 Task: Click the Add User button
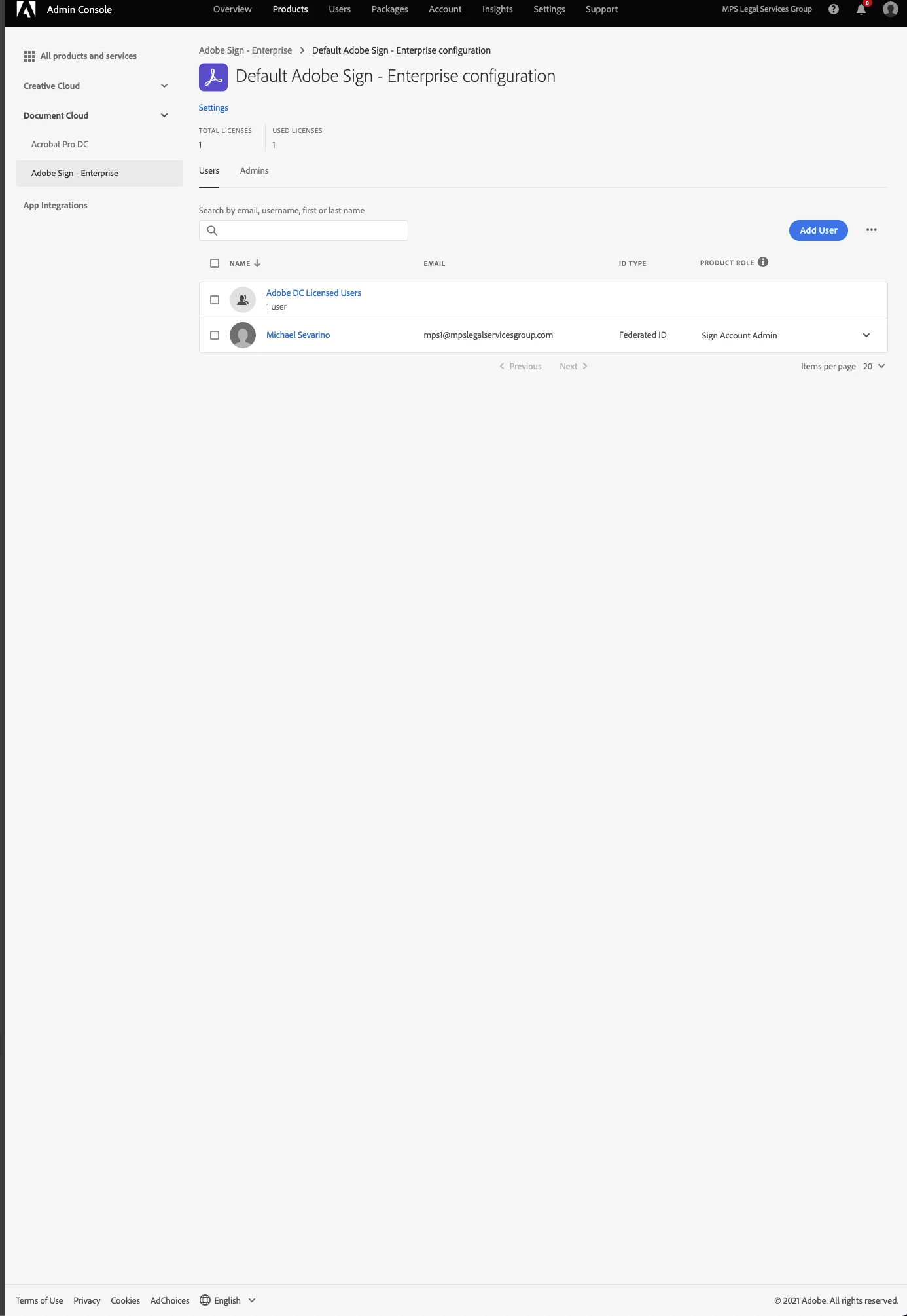coord(818,230)
